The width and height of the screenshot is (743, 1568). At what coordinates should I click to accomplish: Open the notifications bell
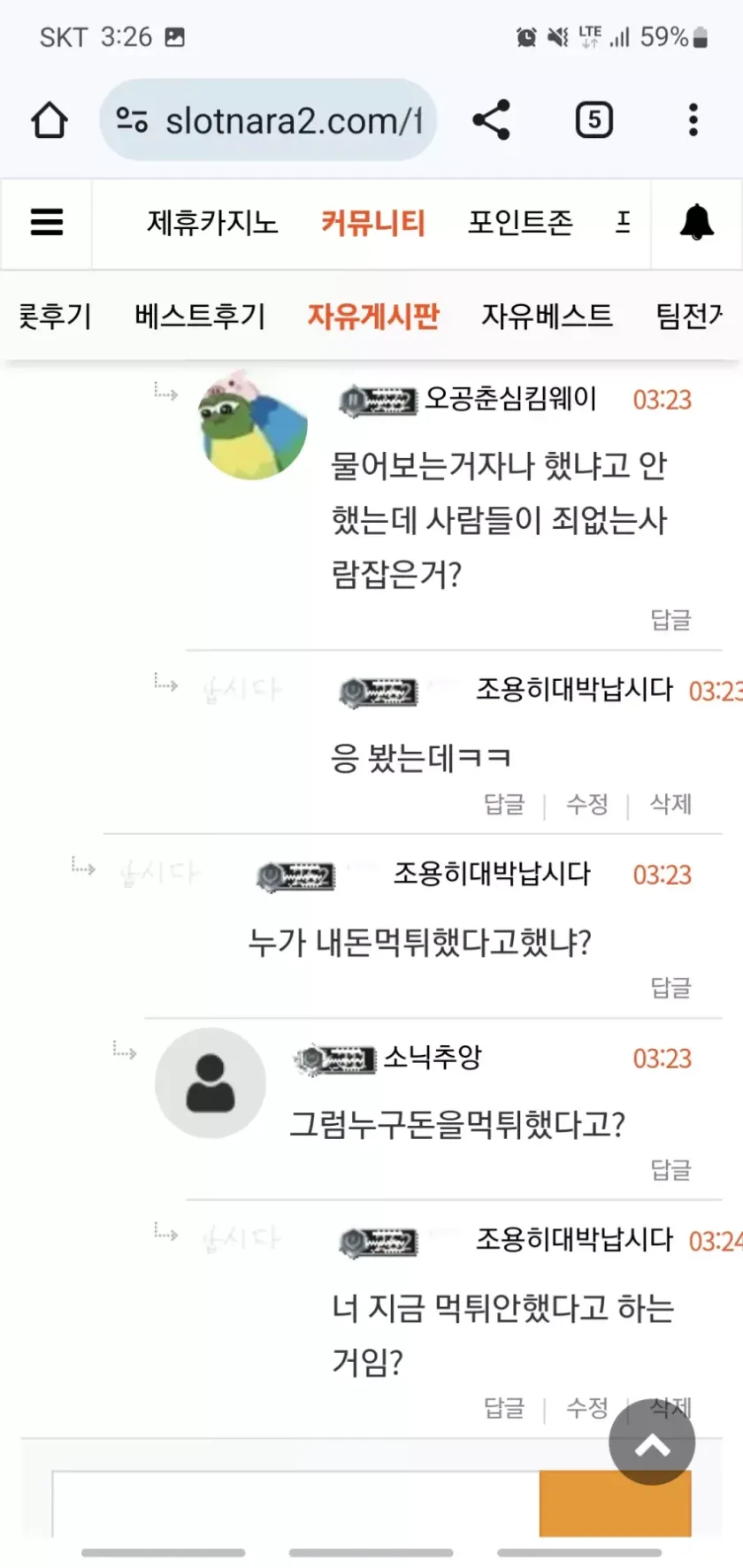pyautogui.click(x=696, y=222)
